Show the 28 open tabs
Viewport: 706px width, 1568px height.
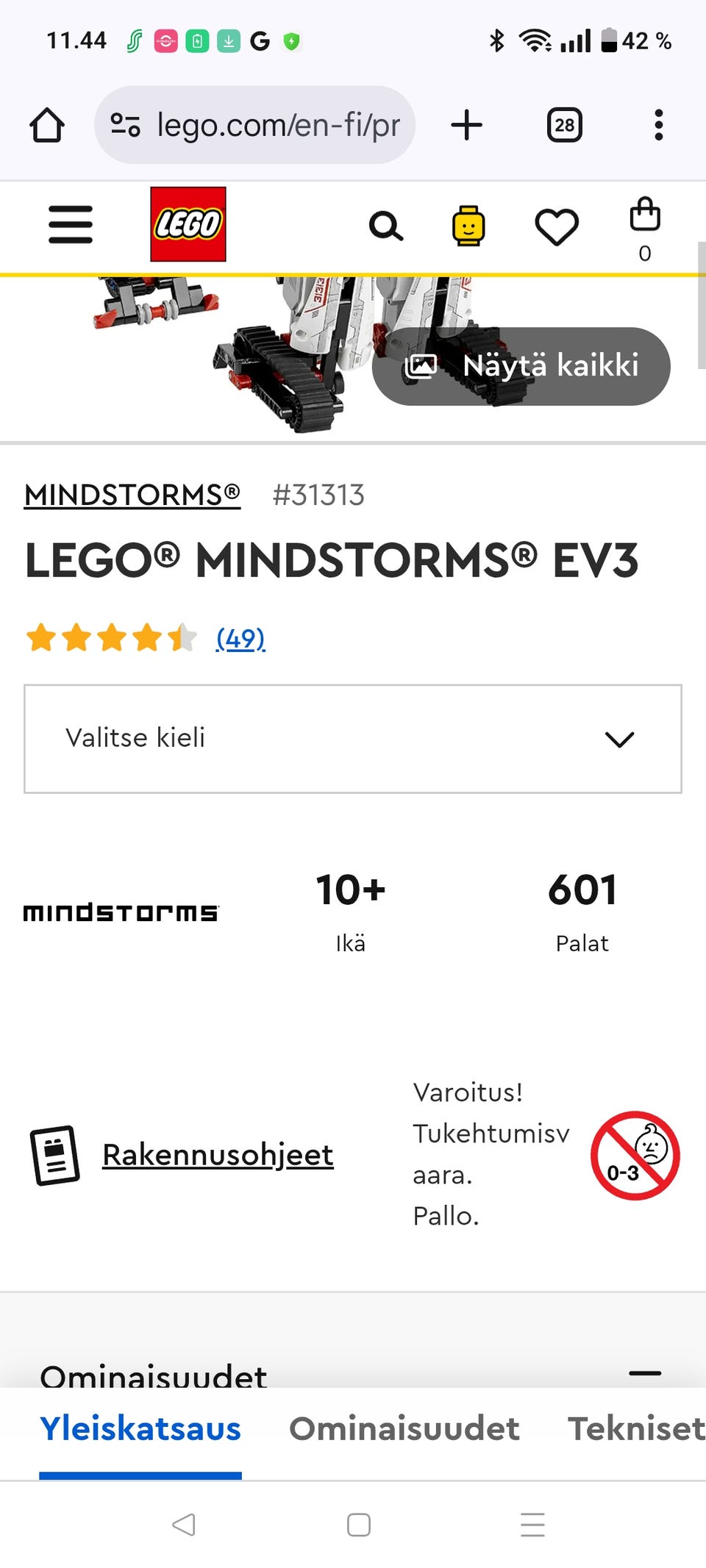pyautogui.click(x=564, y=125)
